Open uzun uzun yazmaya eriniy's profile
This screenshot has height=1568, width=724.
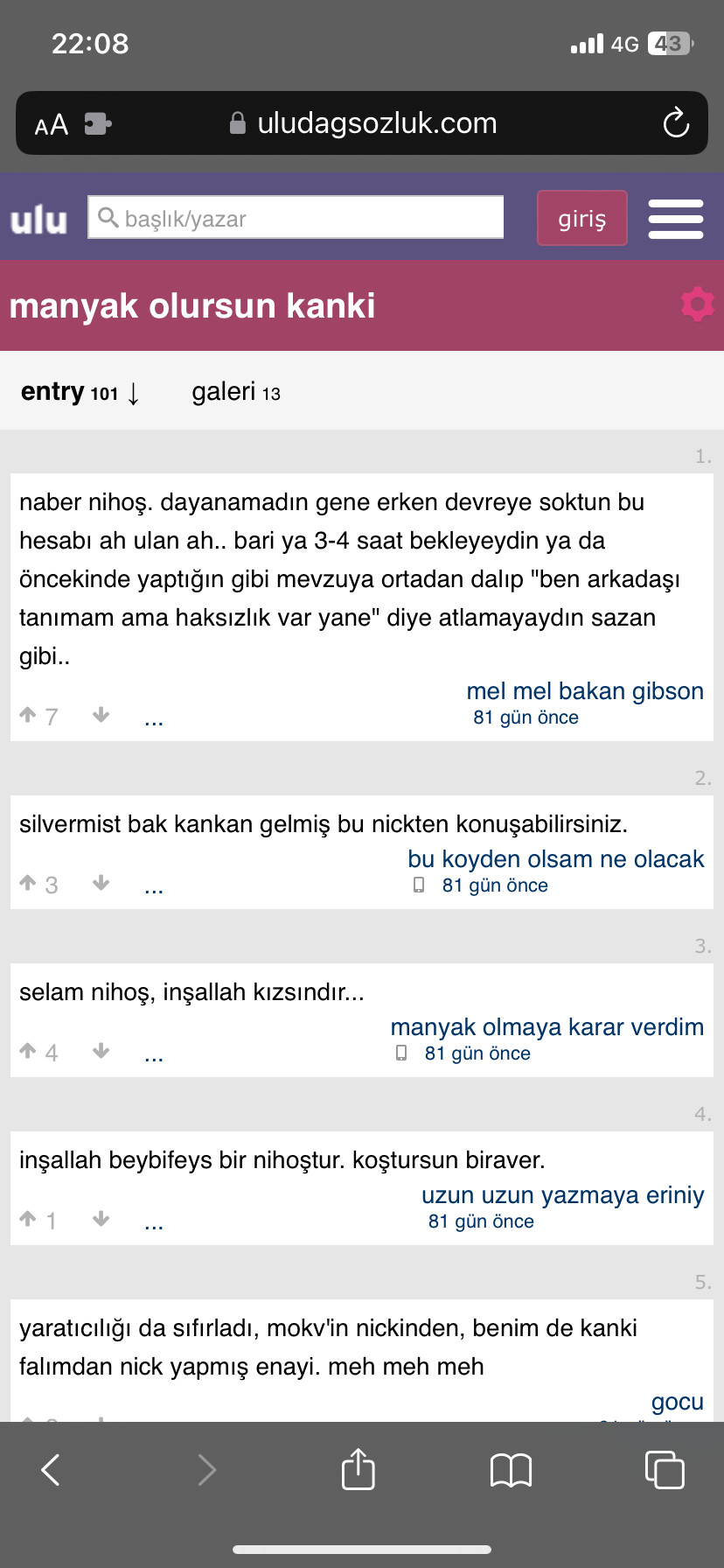pos(562,1195)
